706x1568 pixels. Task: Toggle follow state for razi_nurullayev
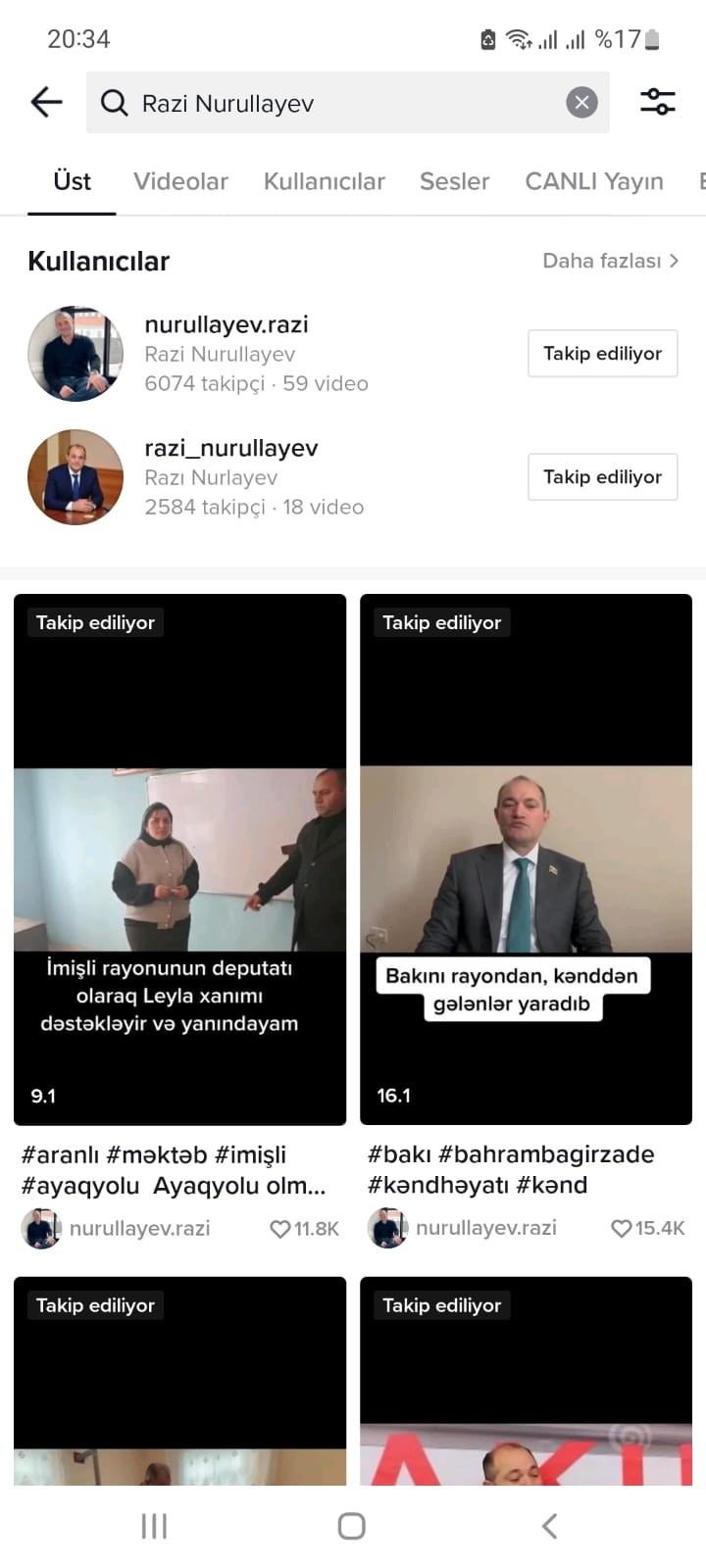(x=602, y=477)
